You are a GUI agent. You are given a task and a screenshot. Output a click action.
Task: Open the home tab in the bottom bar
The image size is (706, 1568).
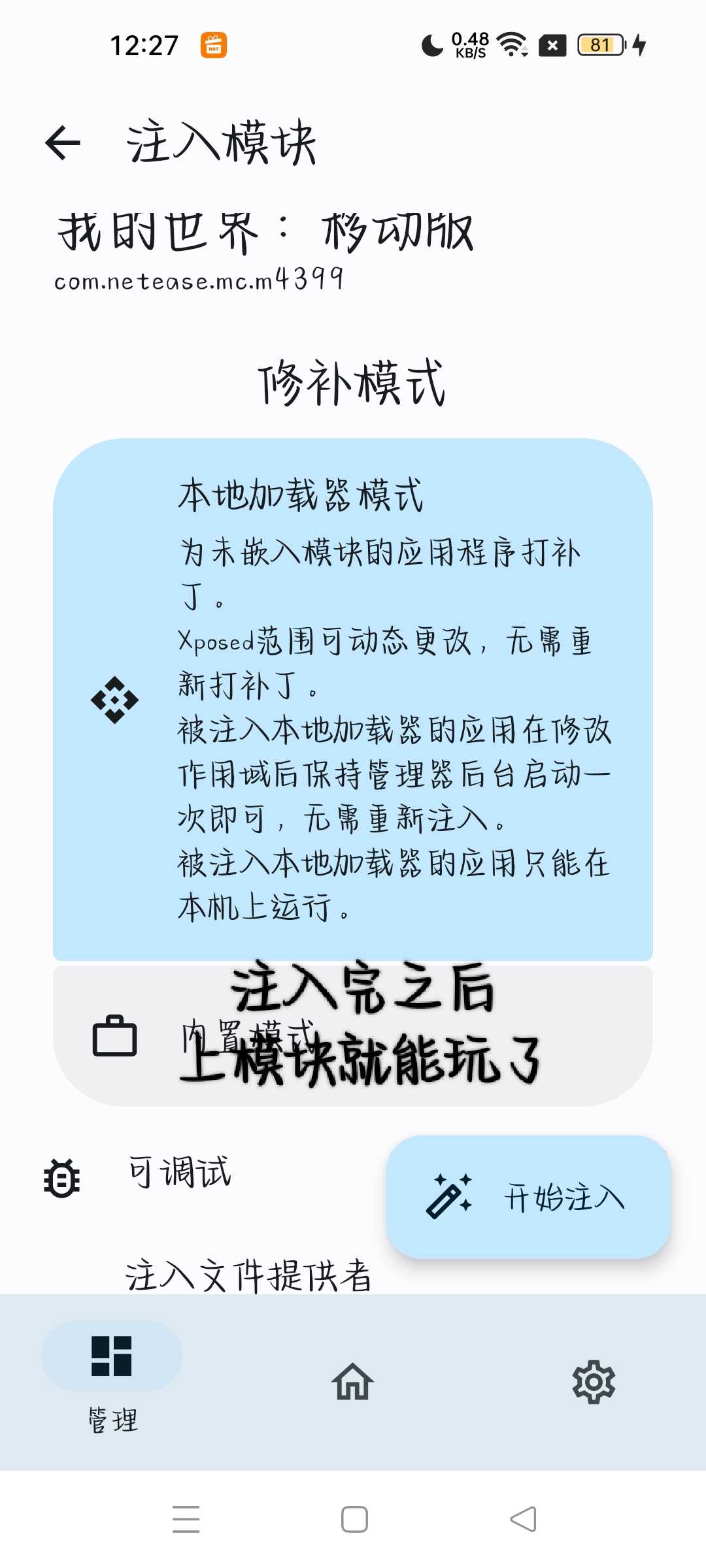353,1381
